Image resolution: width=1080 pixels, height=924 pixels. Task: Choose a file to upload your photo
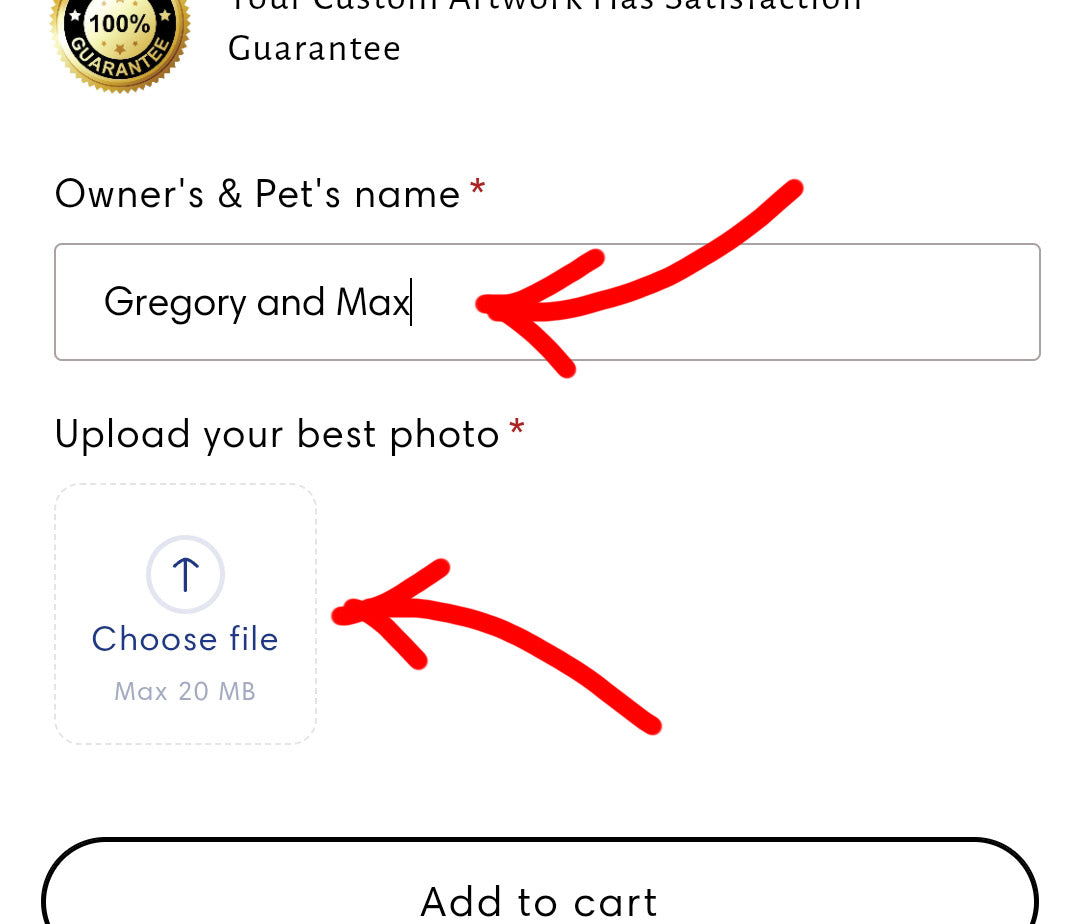185,613
